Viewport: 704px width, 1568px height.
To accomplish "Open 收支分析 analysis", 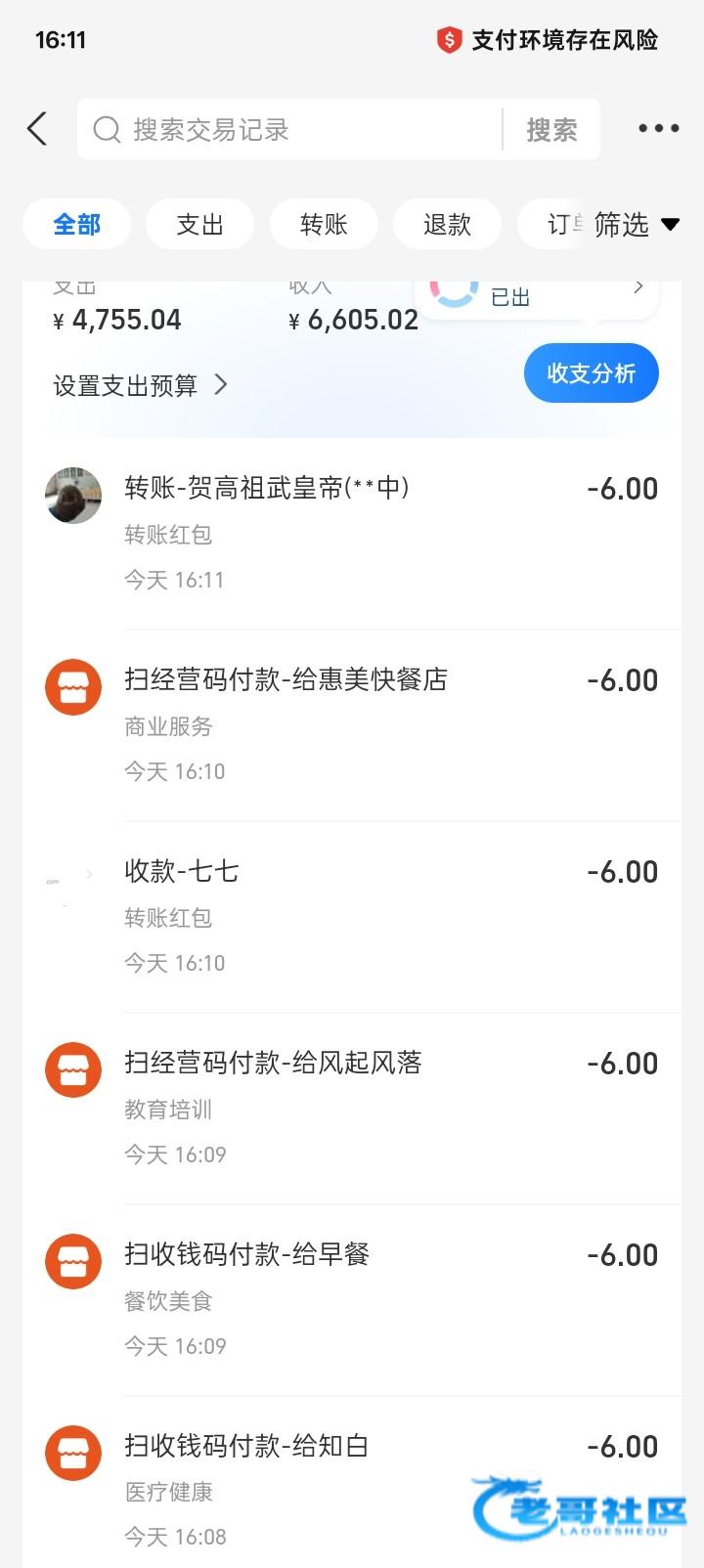I will [x=591, y=373].
